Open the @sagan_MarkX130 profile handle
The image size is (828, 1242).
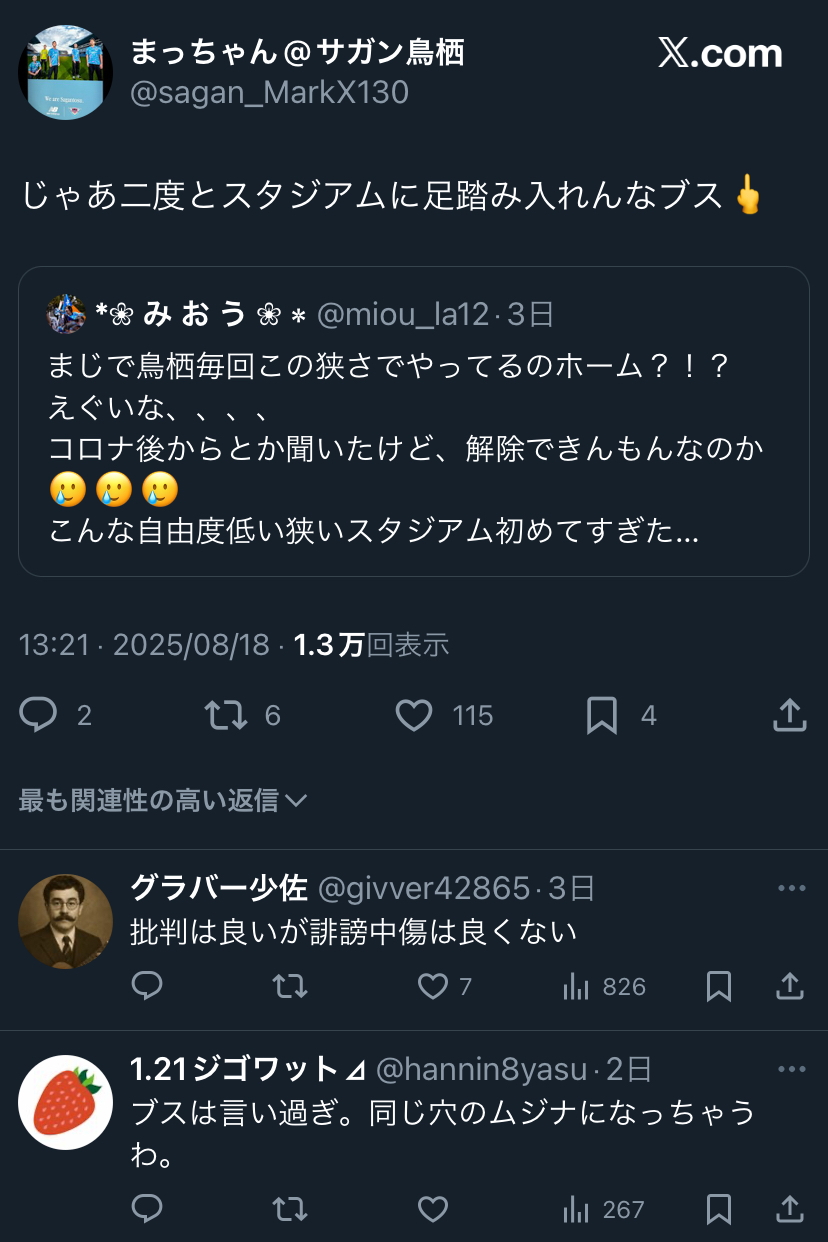click(x=270, y=93)
